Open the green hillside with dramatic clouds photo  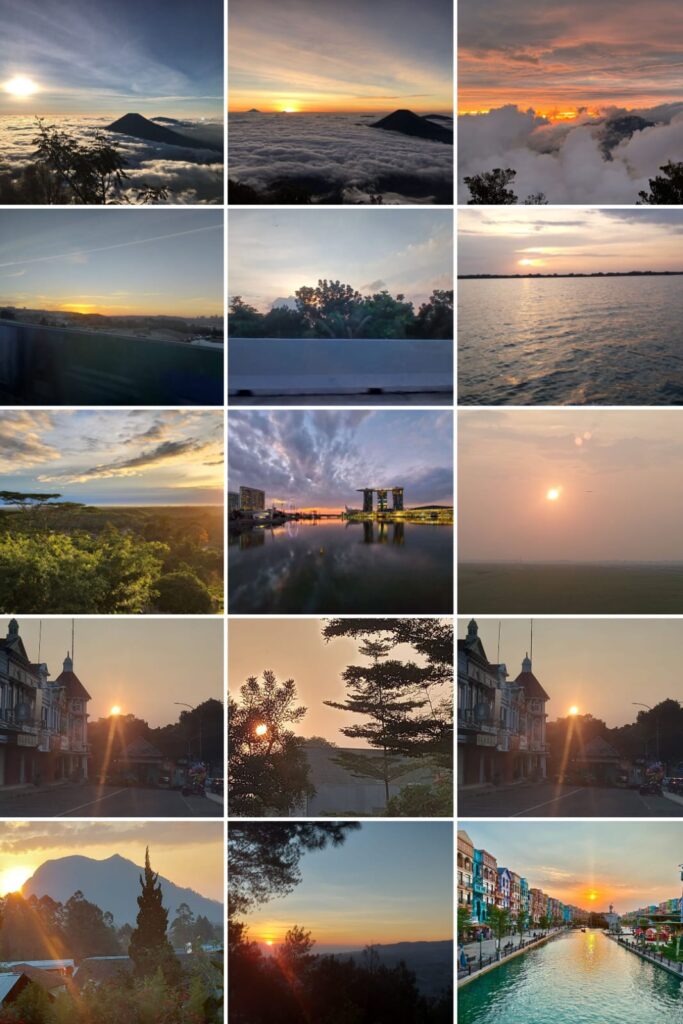pos(111,511)
